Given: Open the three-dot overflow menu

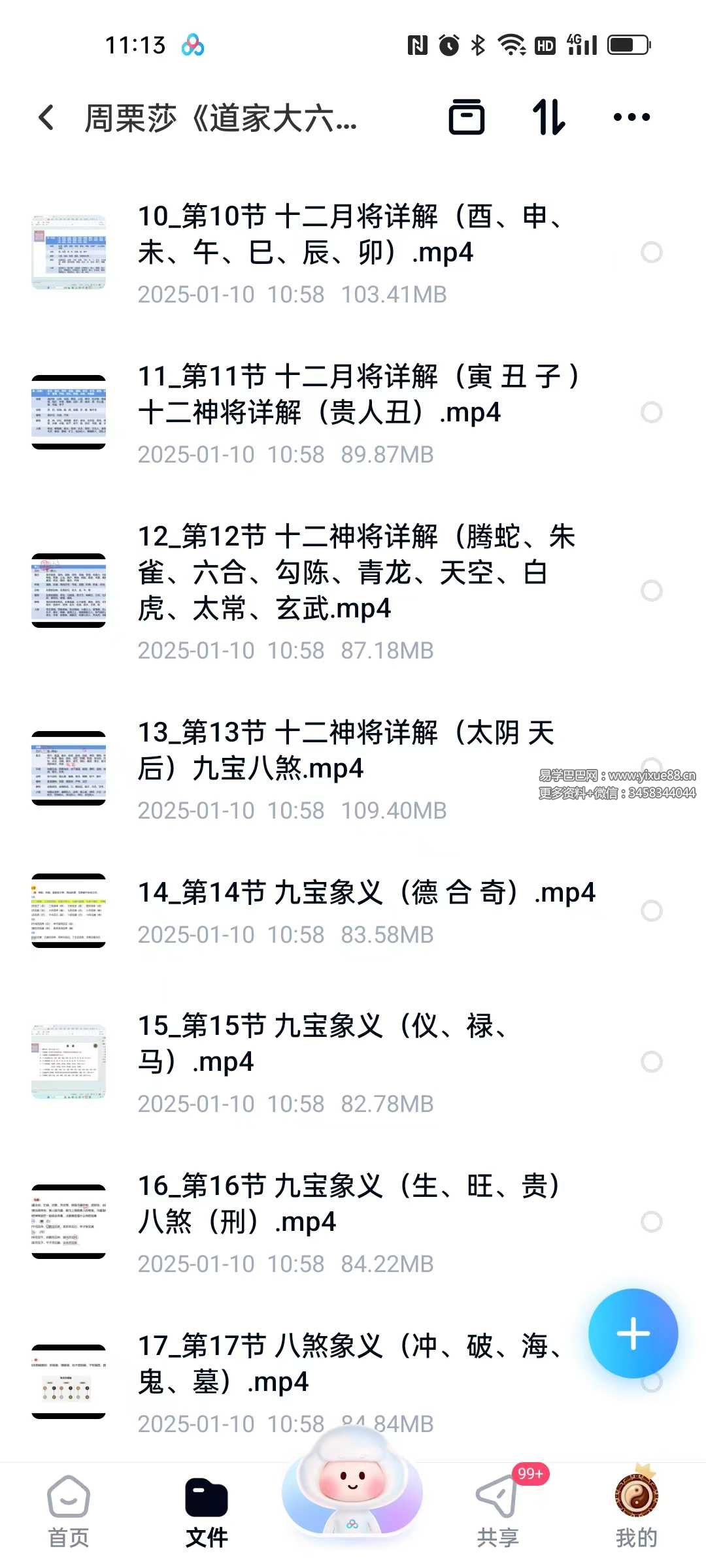Looking at the screenshot, I should [631, 118].
